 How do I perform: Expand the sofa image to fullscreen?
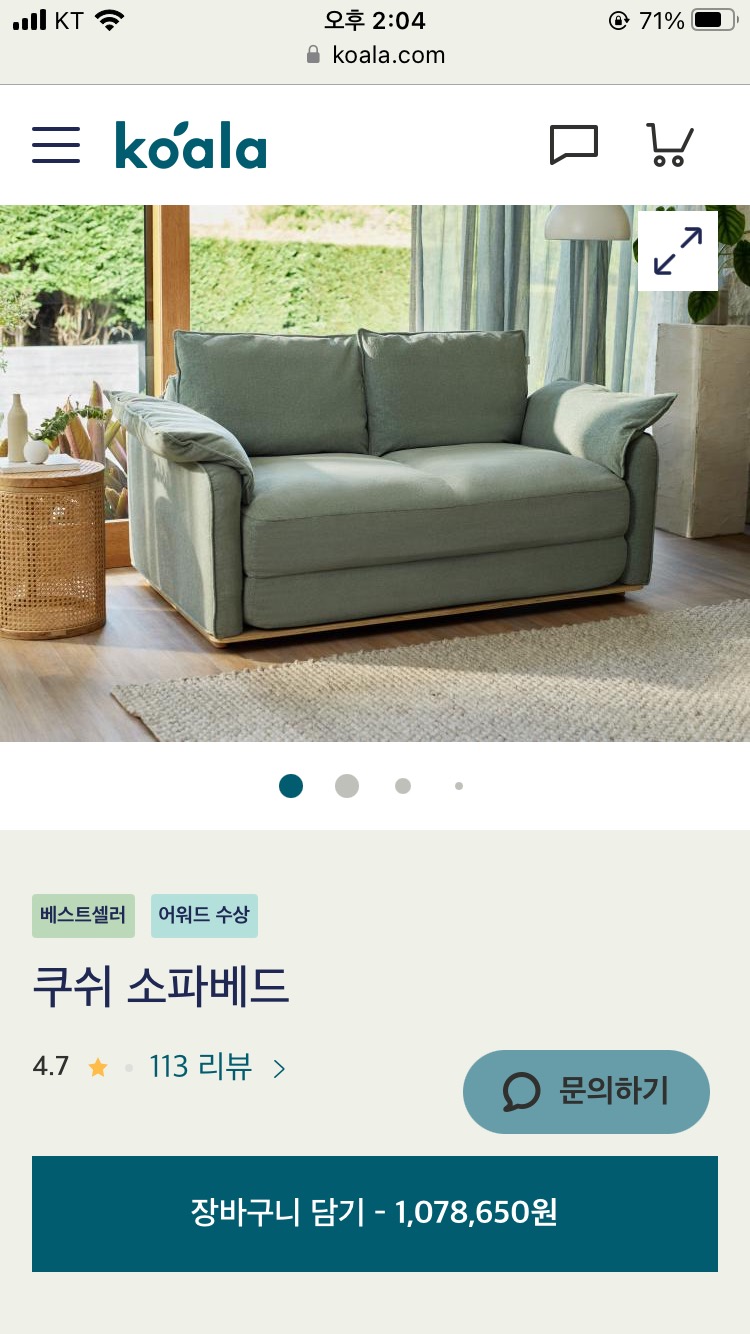point(678,251)
